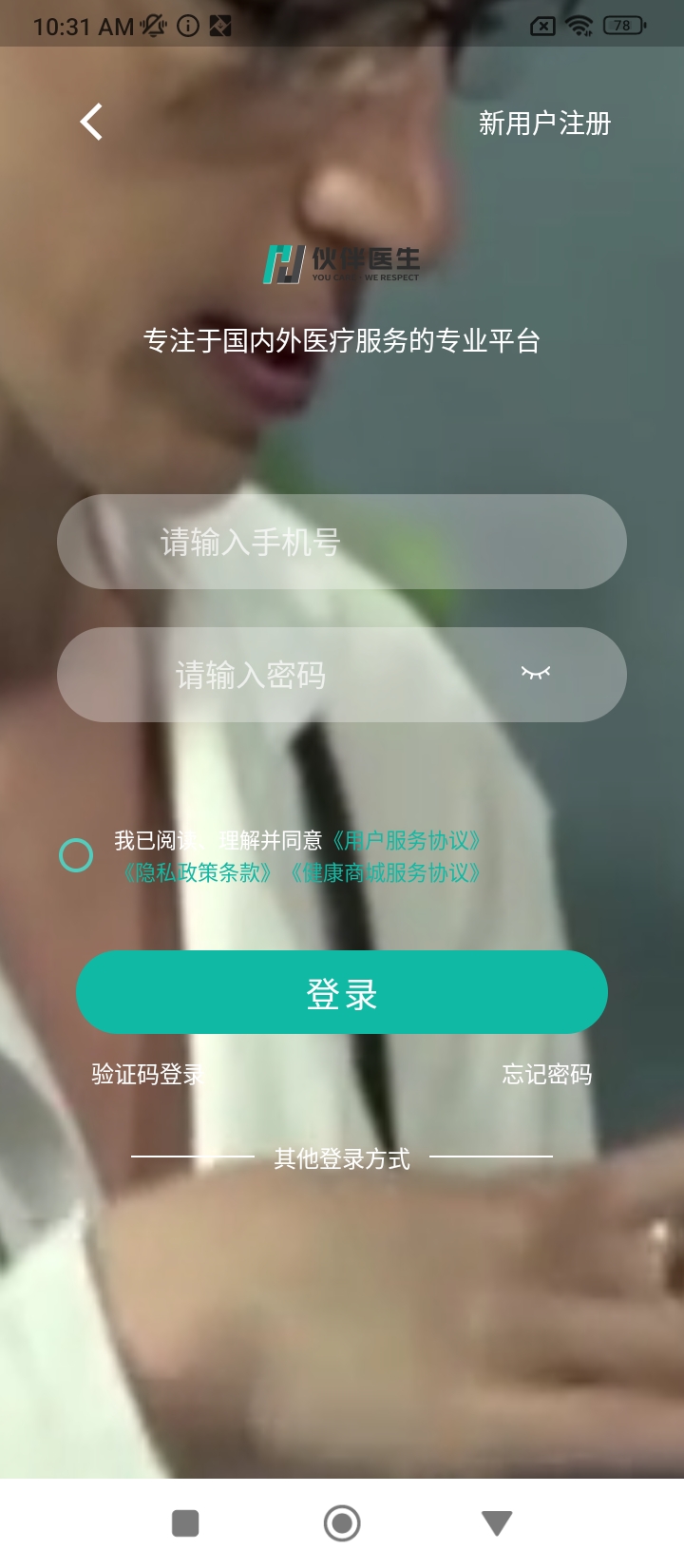Go back using the top-left arrow
684x1568 pixels.
pos(91,123)
